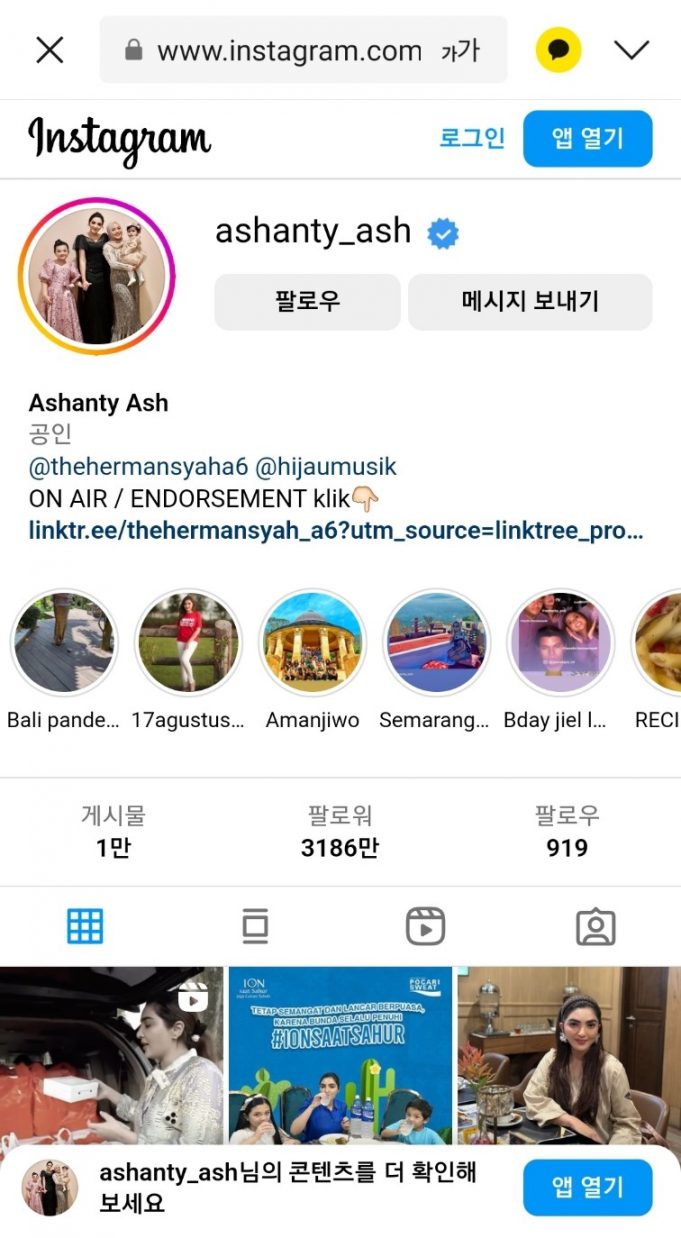Open the @thehermansyaha6 mention
Image resolution: width=681 pixels, height=1238 pixels.
click(138, 466)
